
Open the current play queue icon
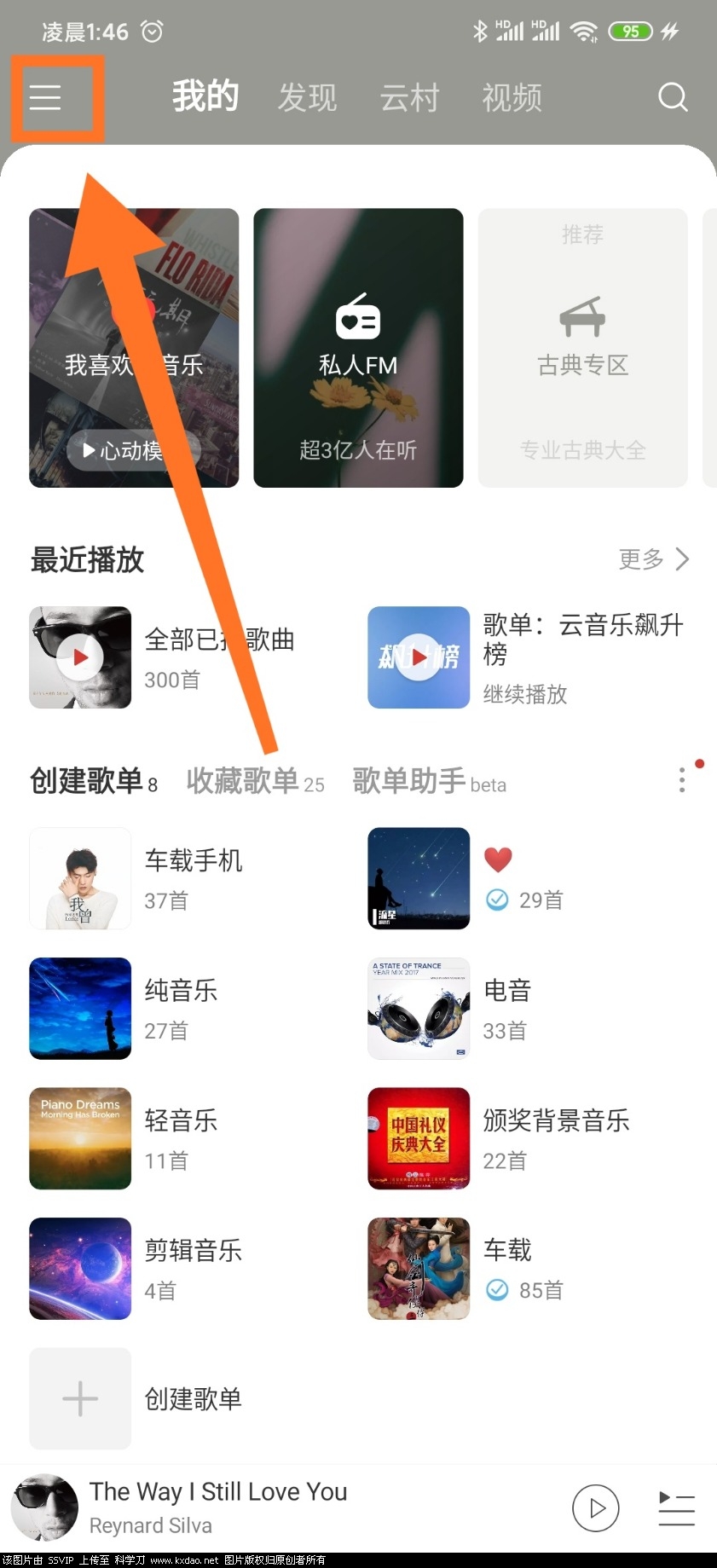pyautogui.click(x=676, y=1507)
